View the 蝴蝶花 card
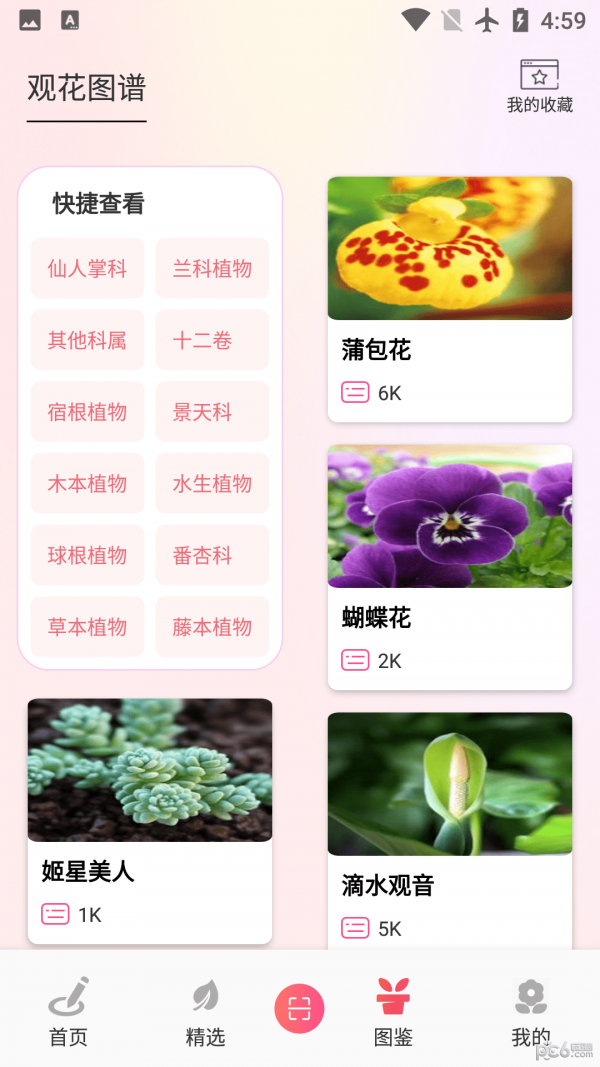Viewport: 600px width, 1067px height. (450, 568)
